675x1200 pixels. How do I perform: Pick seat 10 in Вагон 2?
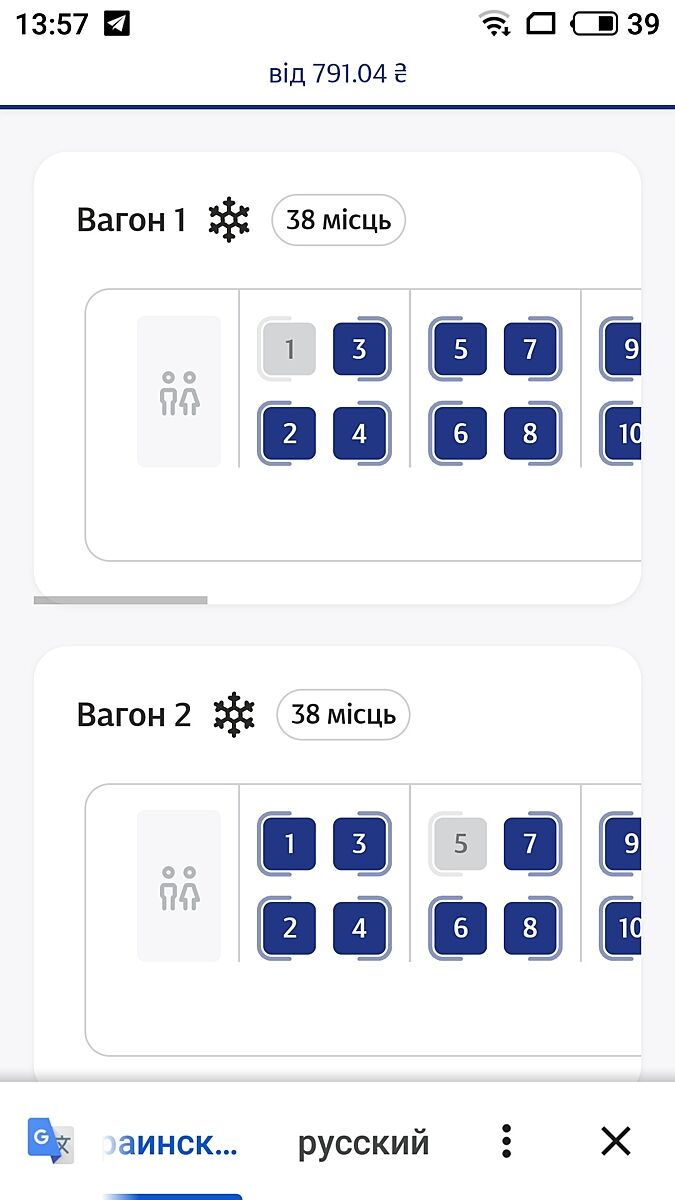pos(624,928)
